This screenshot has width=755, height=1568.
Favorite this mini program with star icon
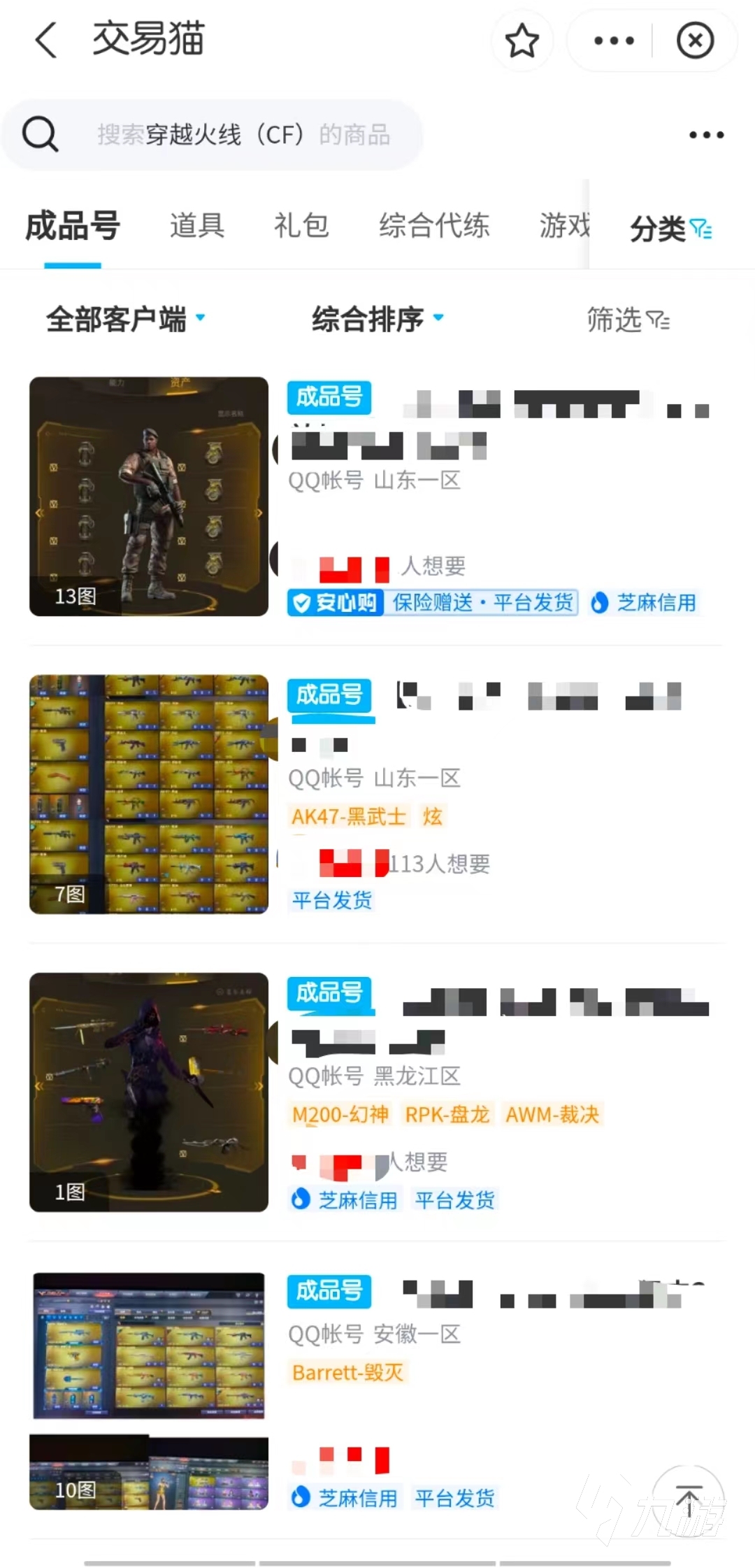[522, 41]
